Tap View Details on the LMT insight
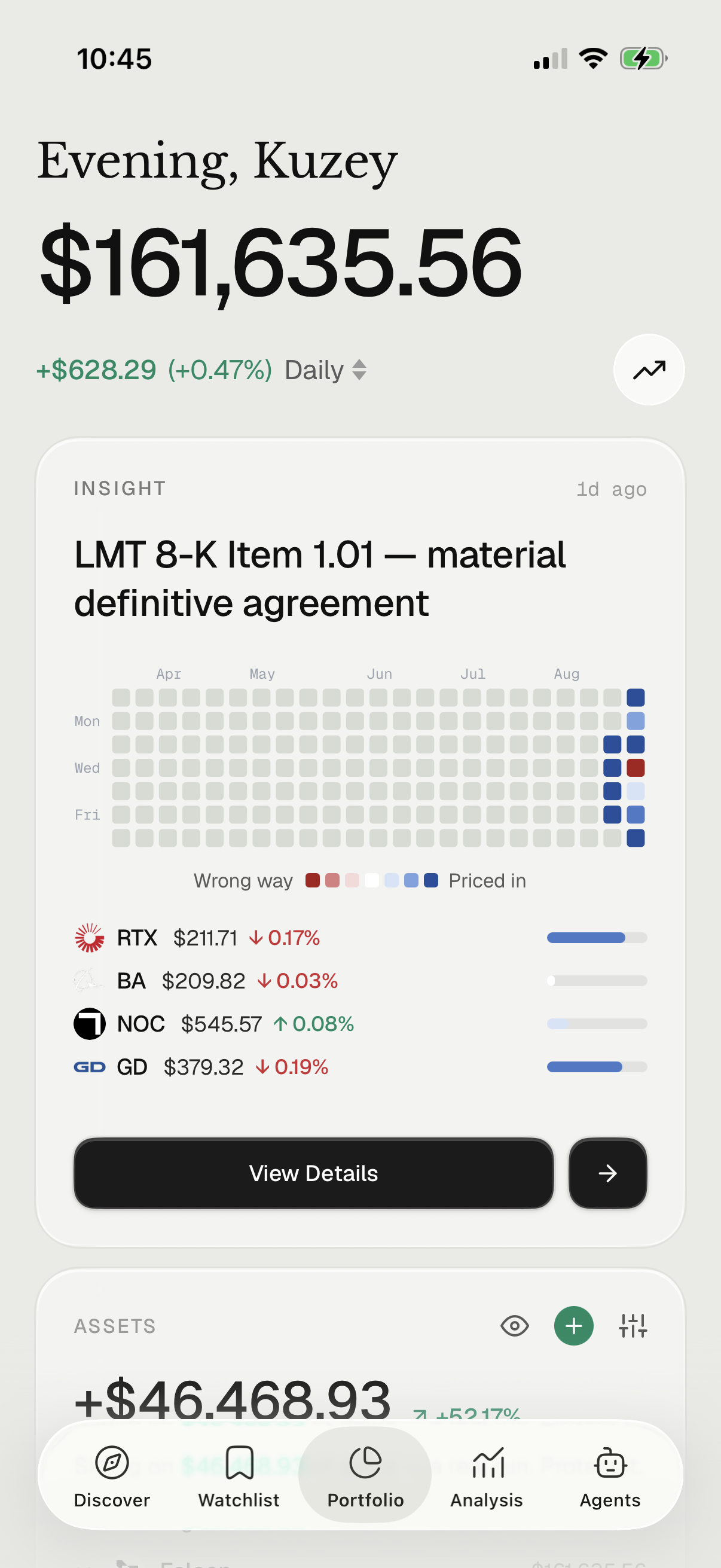Image resolution: width=721 pixels, height=1568 pixels. [313, 1173]
